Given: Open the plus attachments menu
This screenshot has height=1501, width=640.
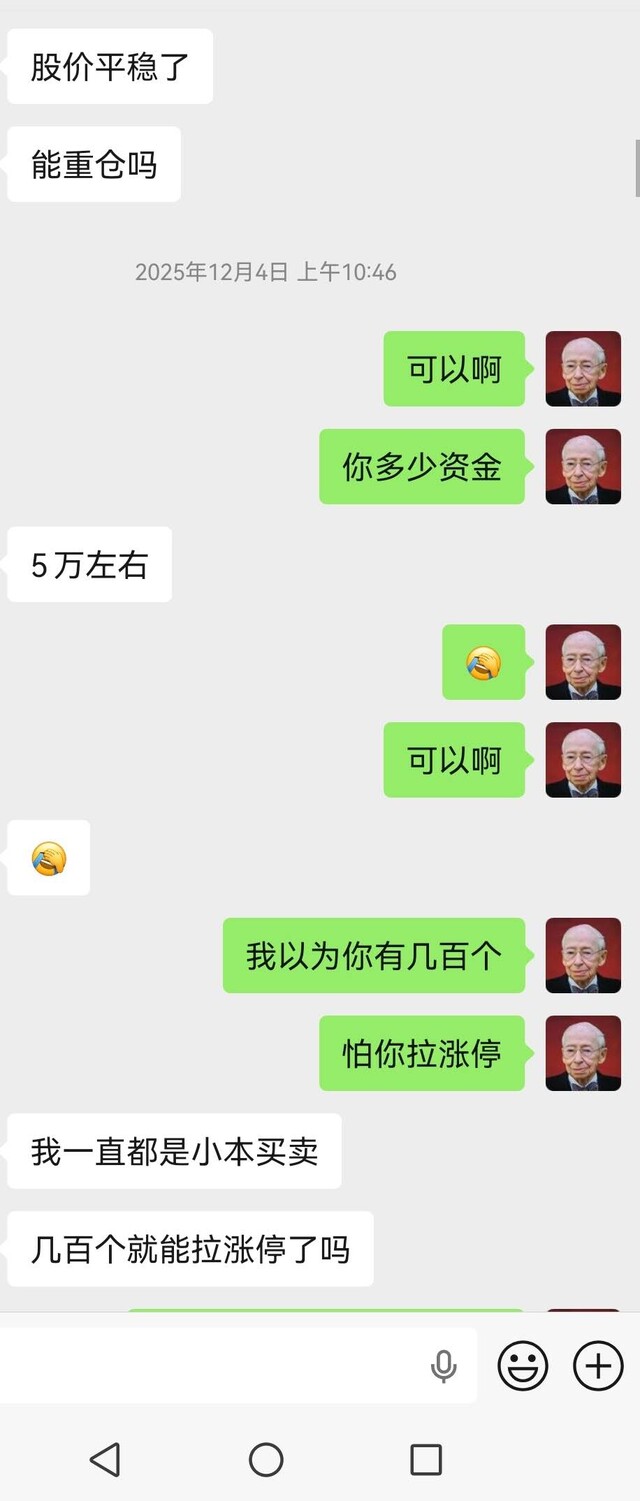Looking at the screenshot, I should tap(598, 1366).
